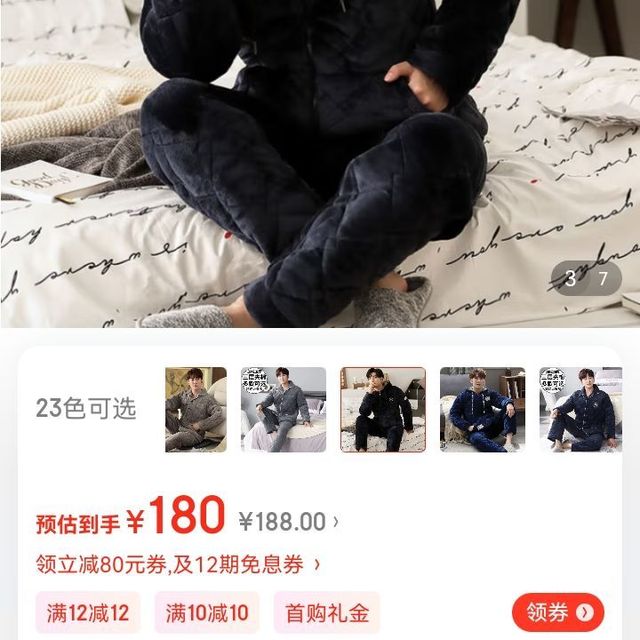Open the main product photo
This screenshot has width=640, height=640.
(320, 160)
